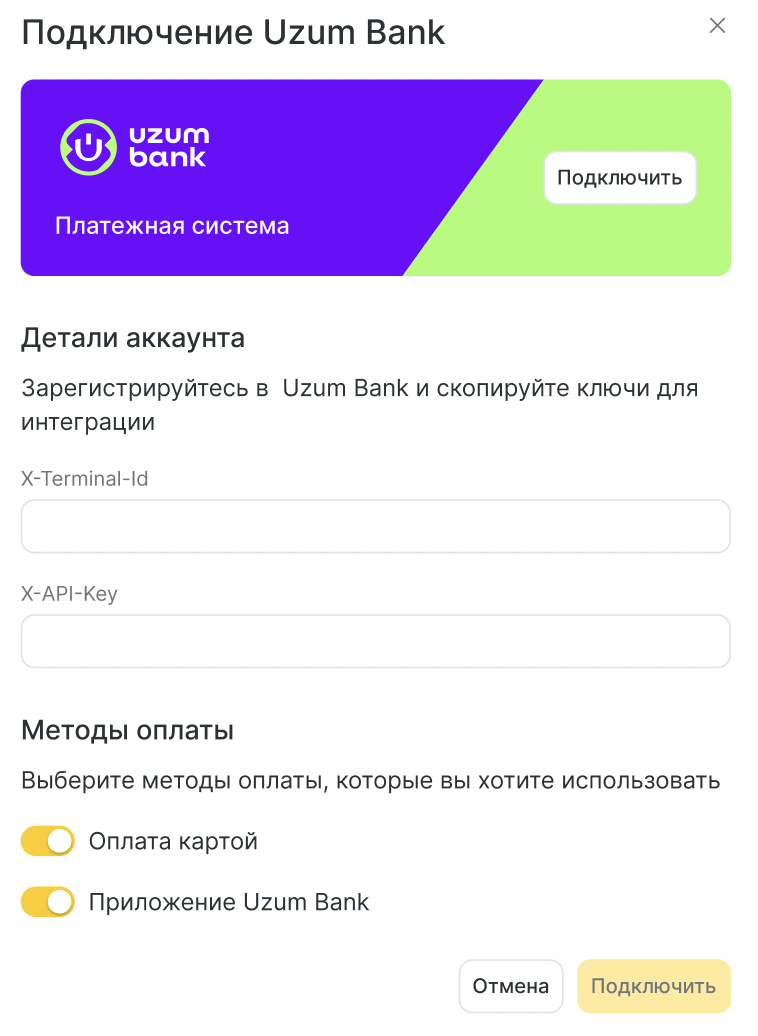
Task: Turn off Приложение Uzum Bank payment method
Action: 48,902
